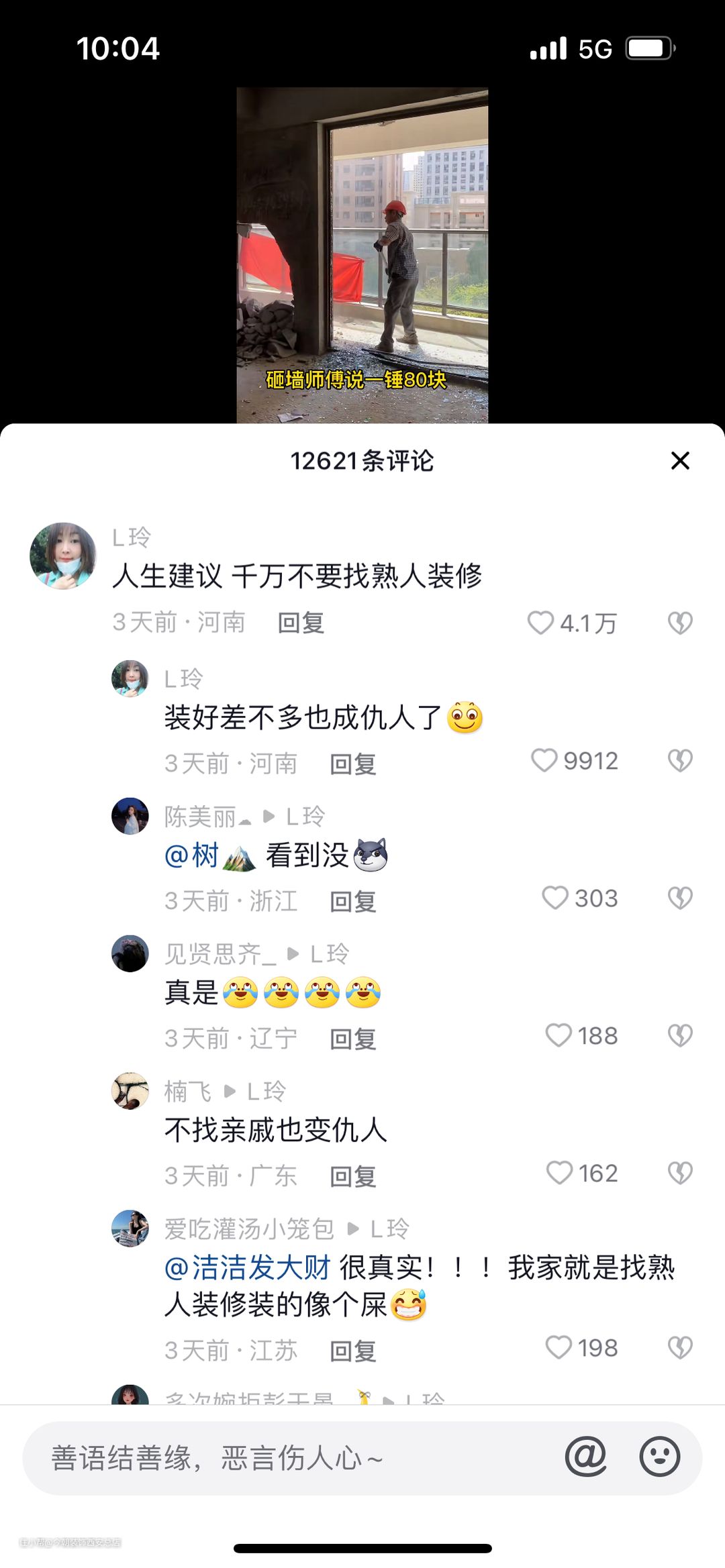Open the @洁洁发大财 mention link

[247, 1268]
